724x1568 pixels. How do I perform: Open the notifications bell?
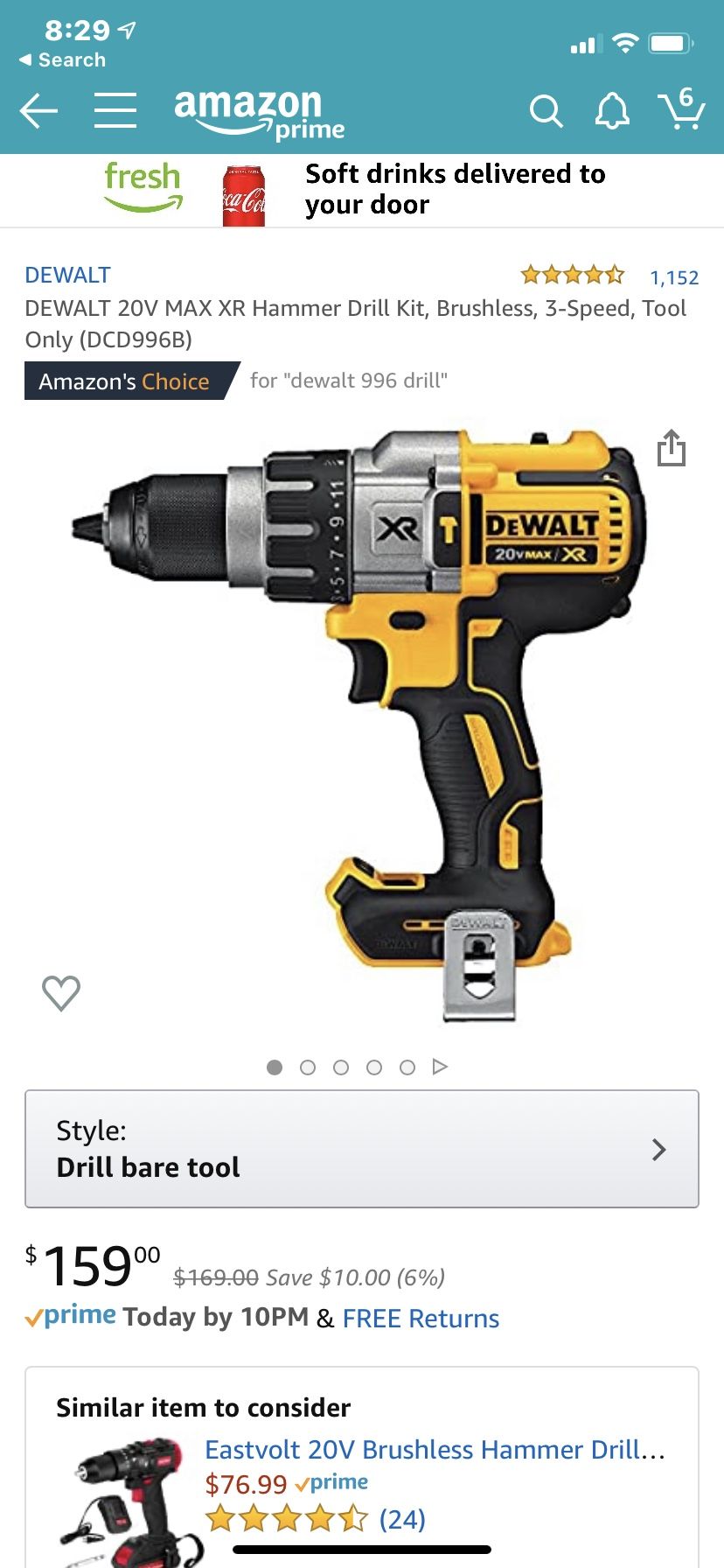pos(612,111)
